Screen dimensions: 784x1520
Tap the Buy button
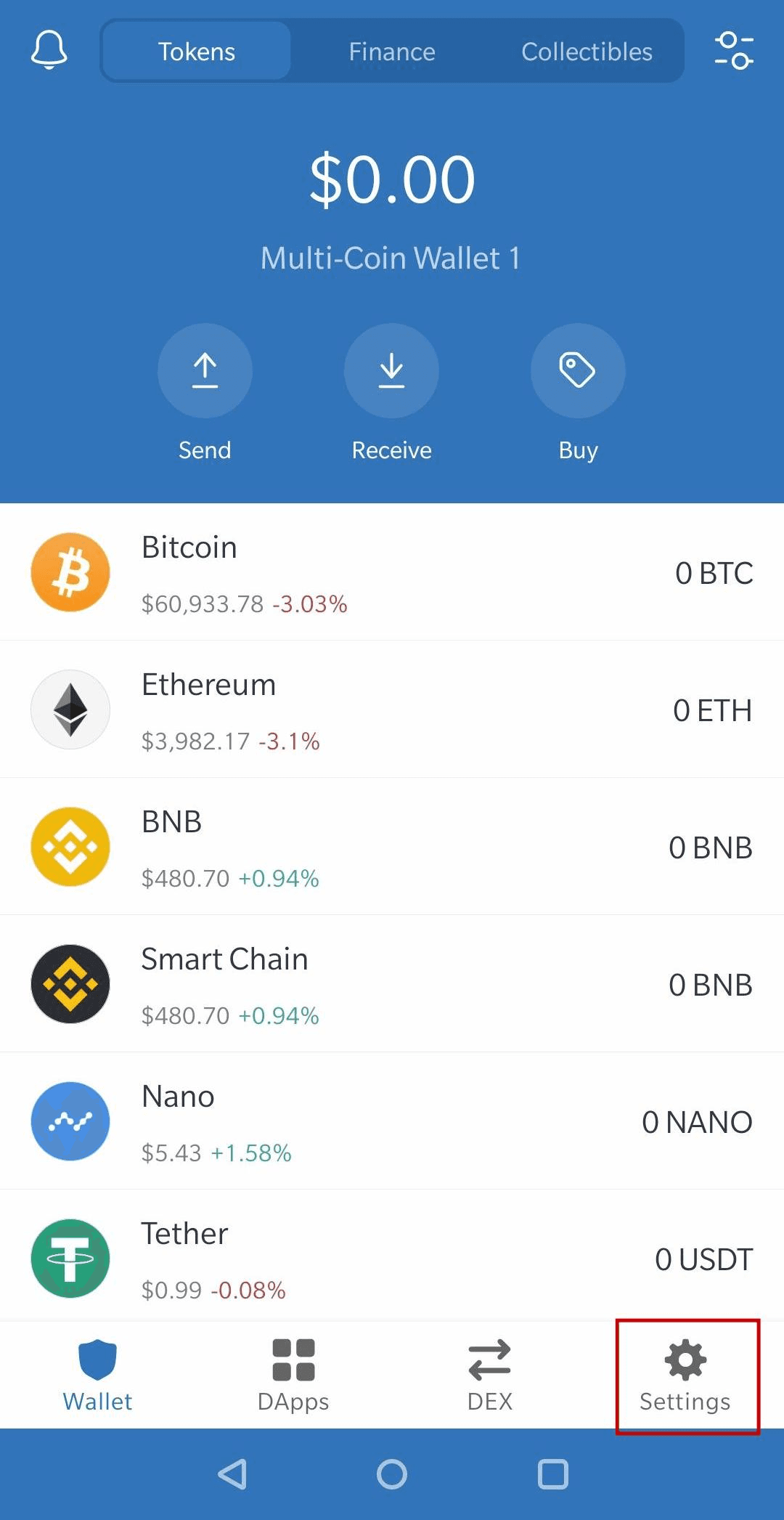point(578,371)
